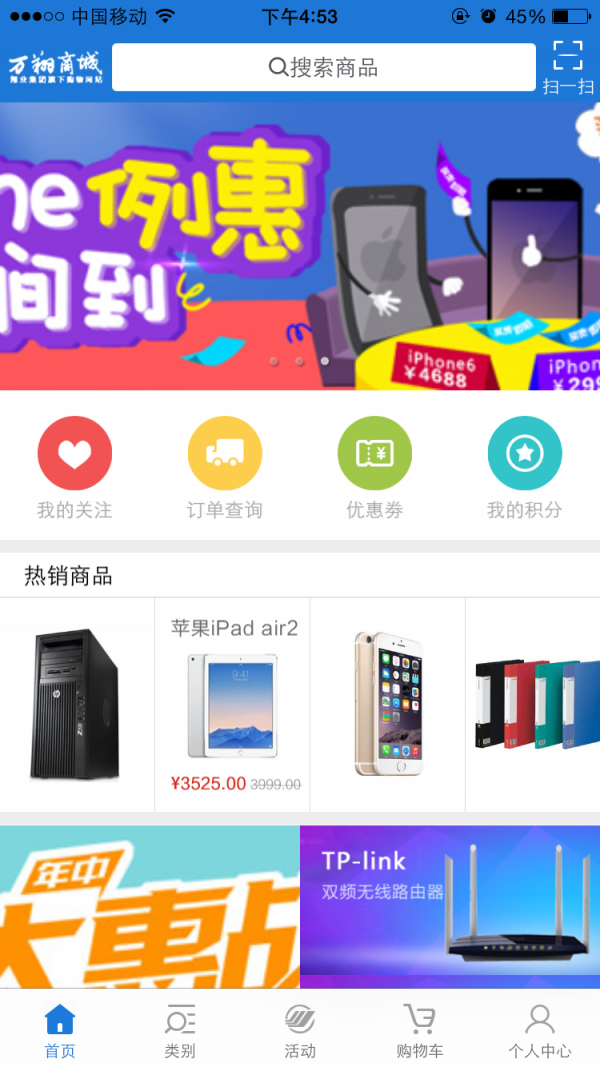
Task: View the gold iPhone product
Action: coord(388,705)
